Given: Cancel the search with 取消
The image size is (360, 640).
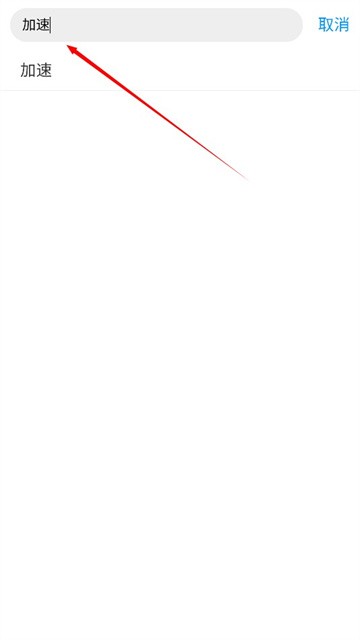Looking at the screenshot, I should [333, 25].
